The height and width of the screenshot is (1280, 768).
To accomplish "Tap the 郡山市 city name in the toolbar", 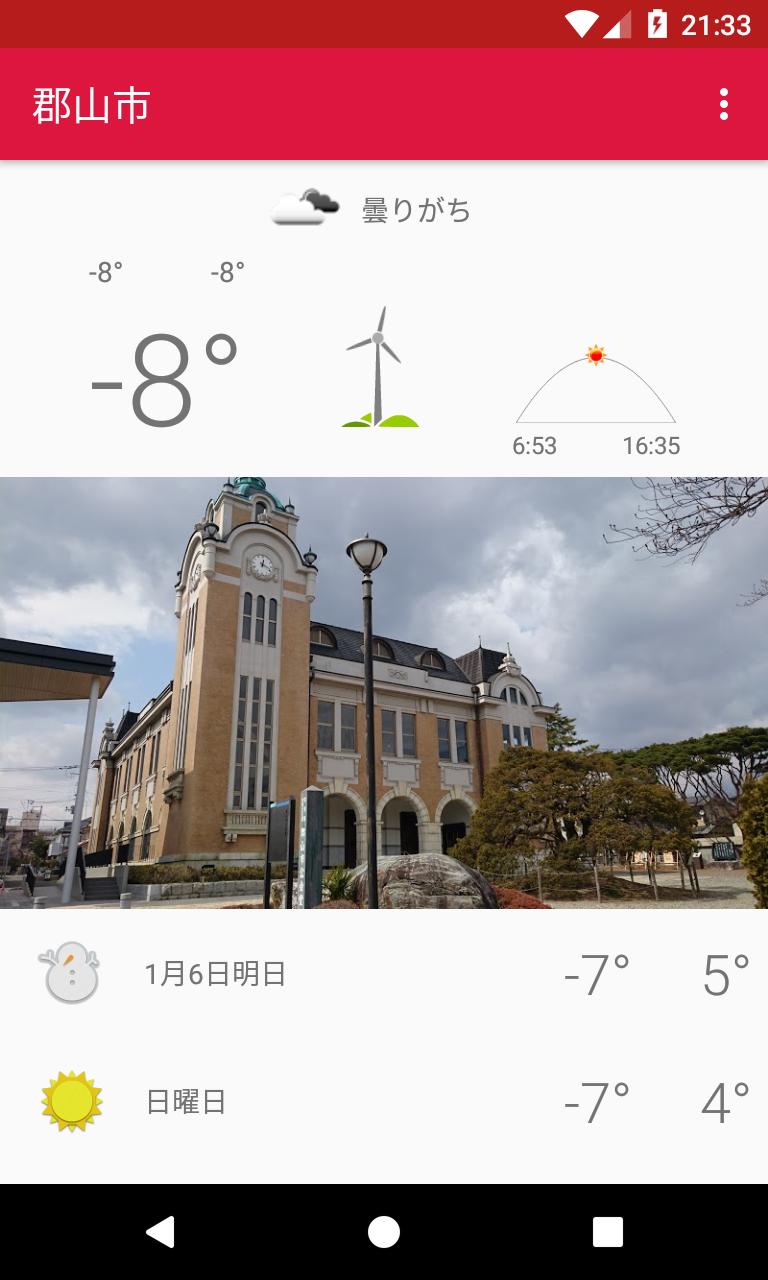I will point(89,104).
